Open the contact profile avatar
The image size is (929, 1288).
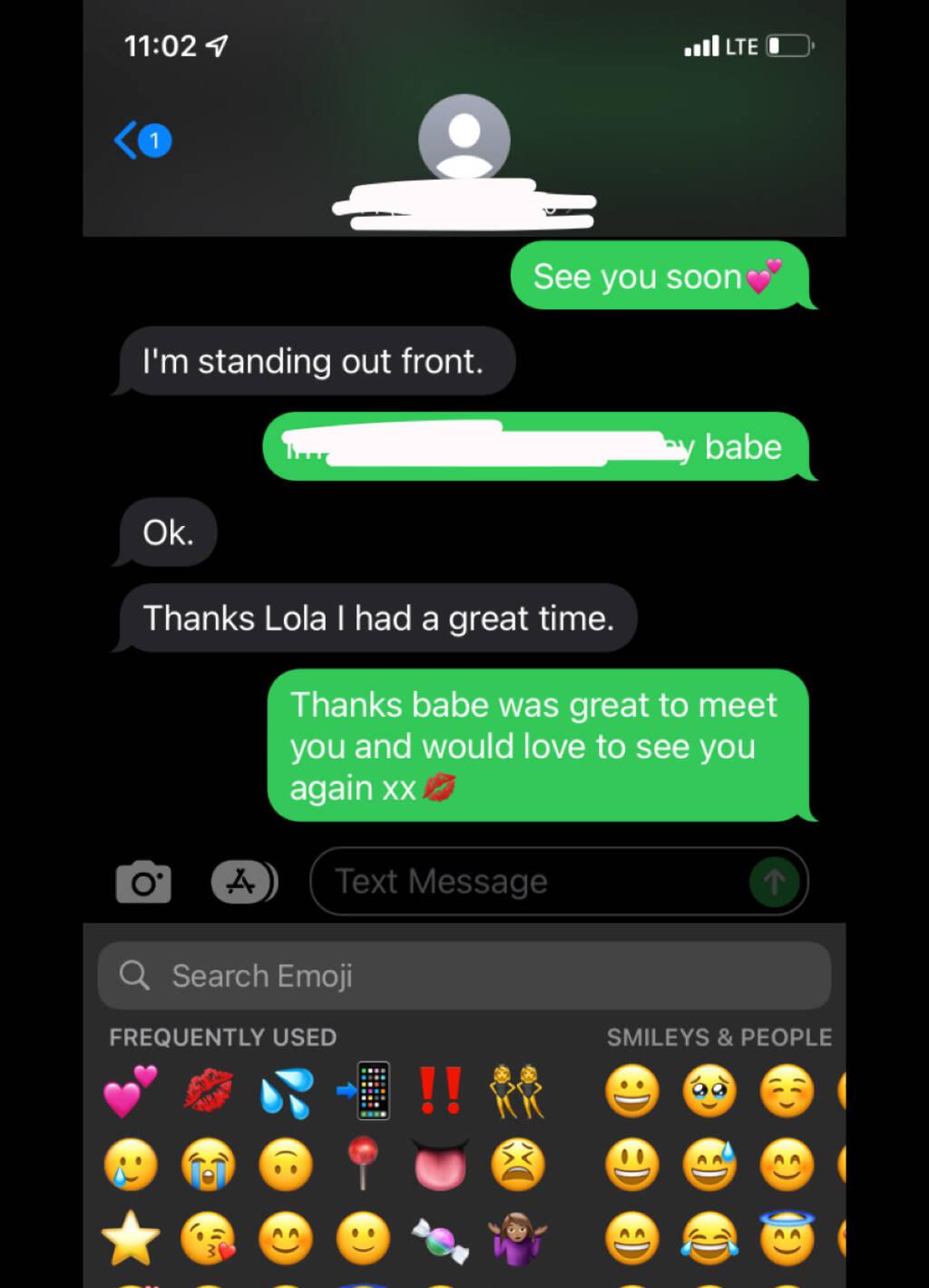(464, 140)
